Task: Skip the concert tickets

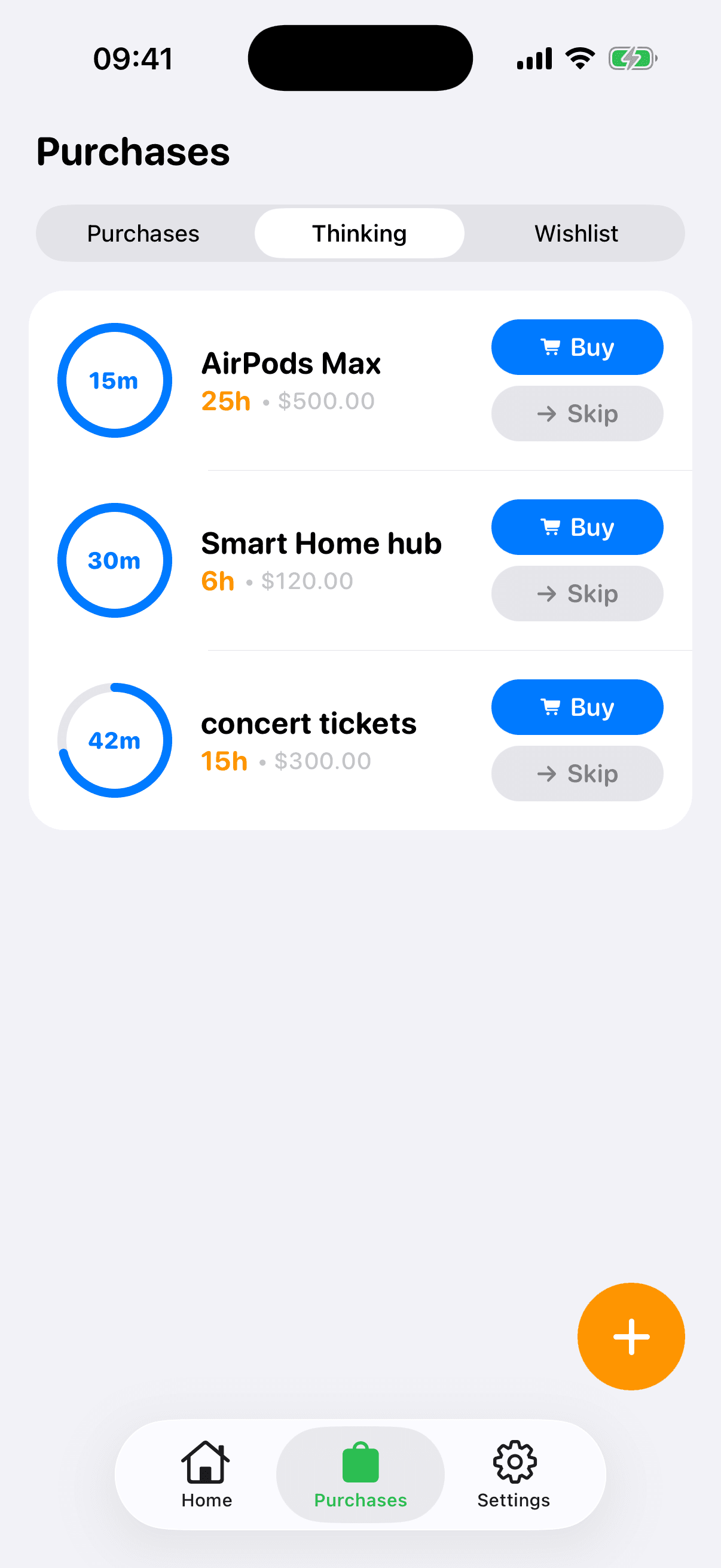Action: point(577,774)
